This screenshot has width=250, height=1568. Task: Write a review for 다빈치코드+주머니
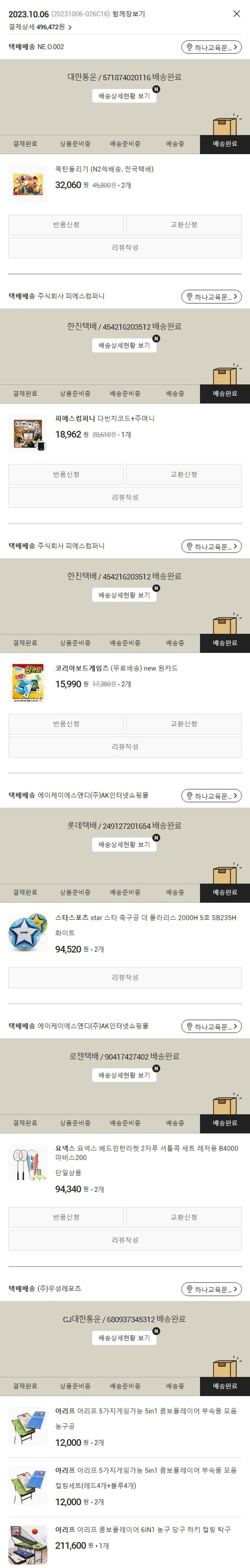point(125,497)
